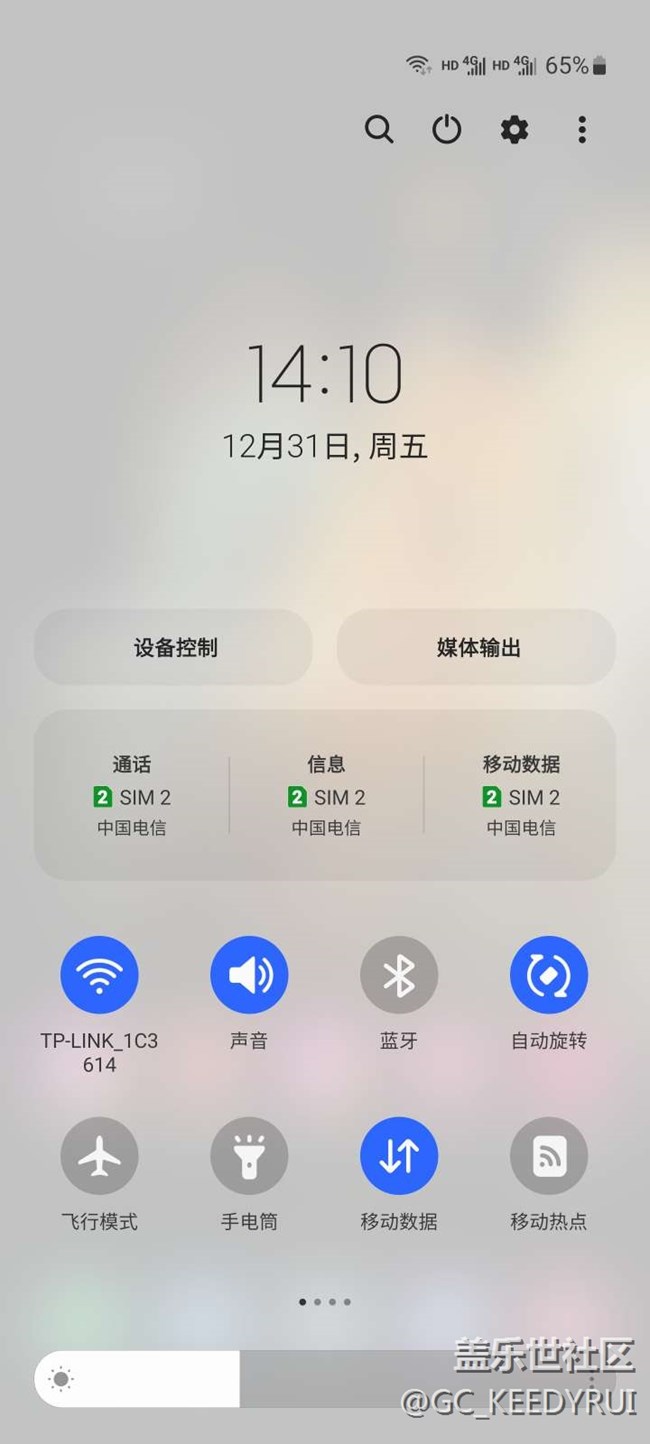Image resolution: width=650 pixels, height=1444 pixels.
Task: Open 媒体输出 media output
Action: [477, 648]
